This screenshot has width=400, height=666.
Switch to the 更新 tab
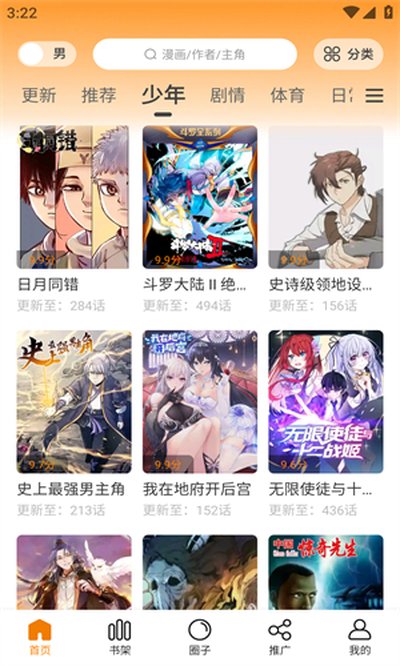pos(39,95)
